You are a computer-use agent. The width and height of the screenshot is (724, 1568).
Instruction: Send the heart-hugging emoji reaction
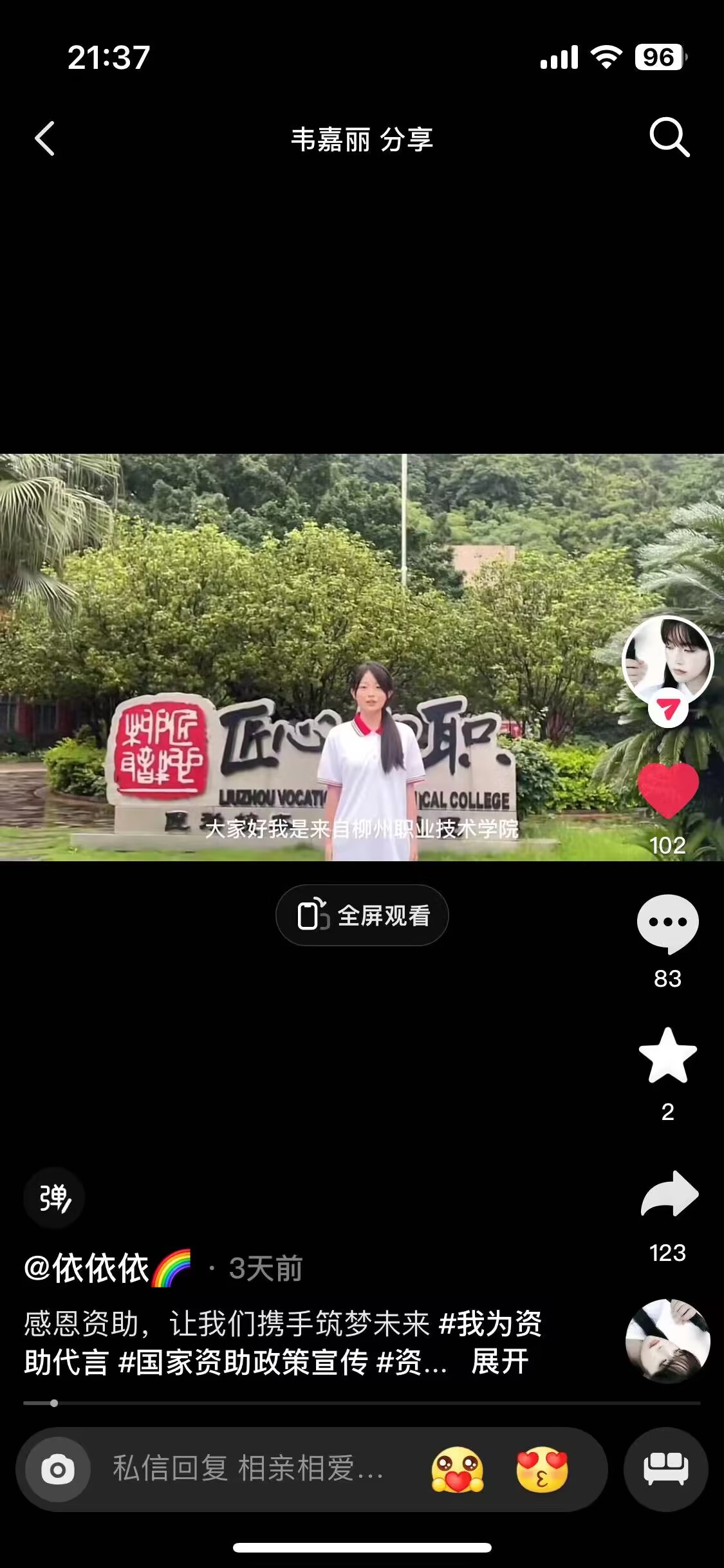(x=458, y=1470)
